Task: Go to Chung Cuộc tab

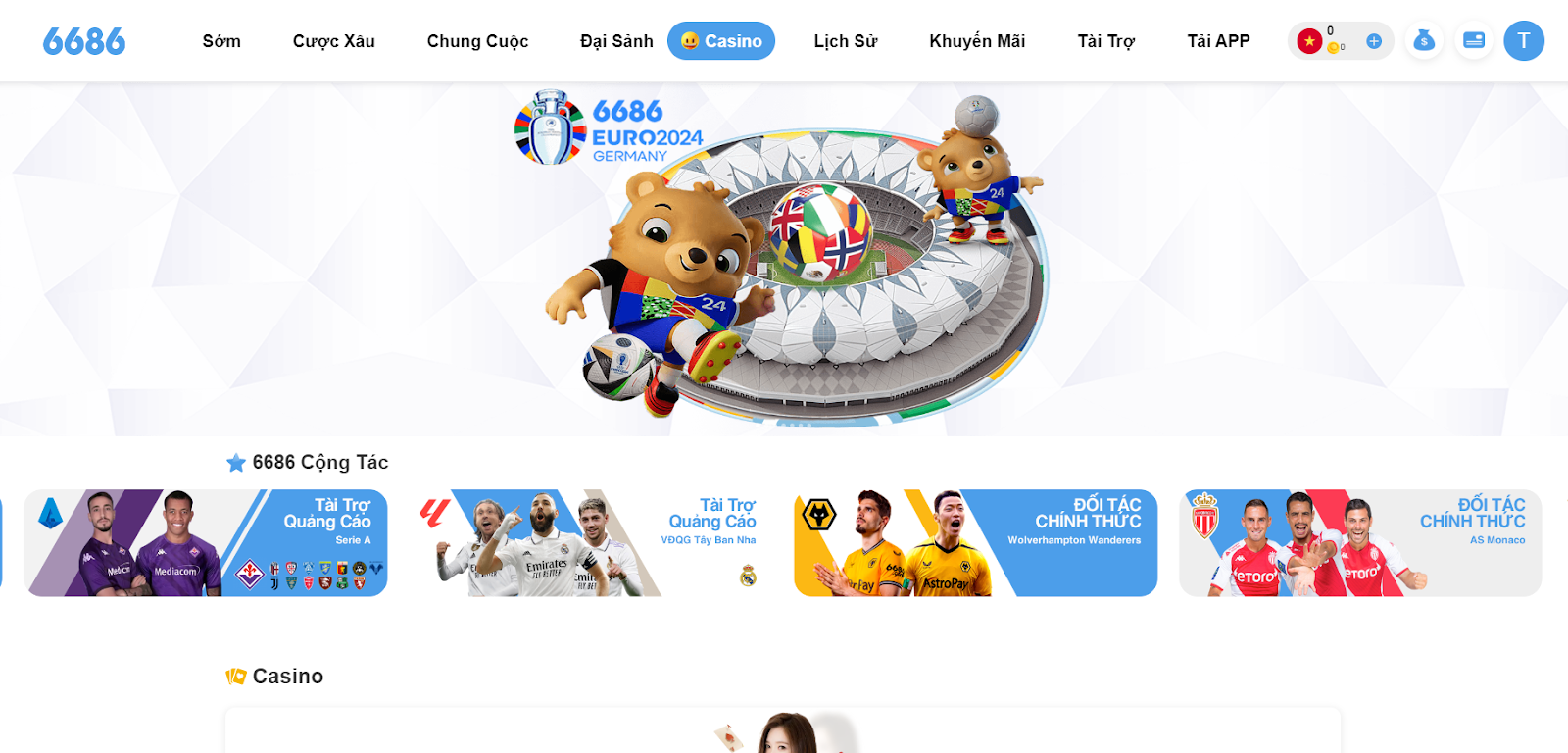Action: click(x=477, y=41)
